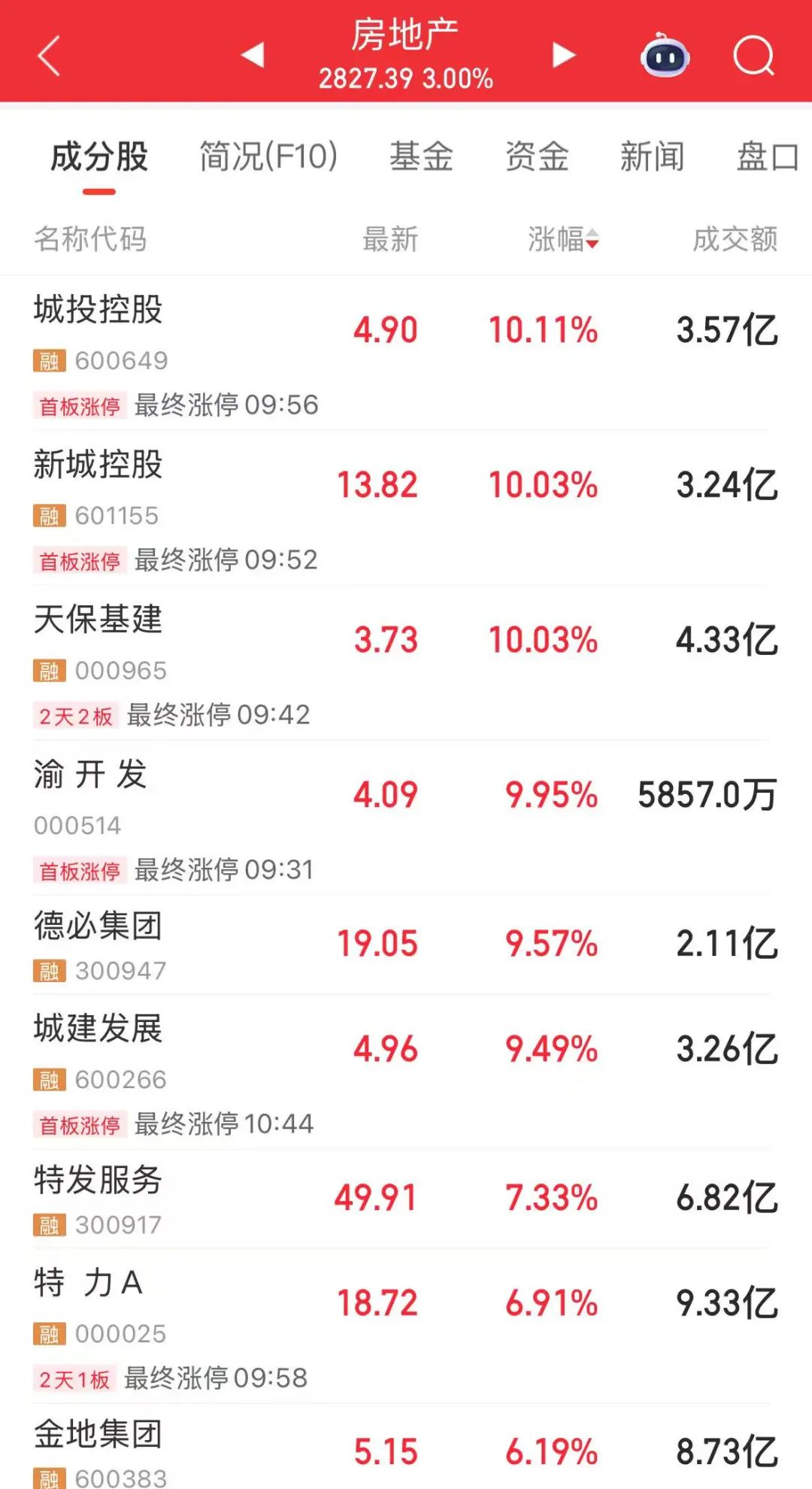The width and height of the screenshot is (812, 1489).
Task: Open search with the magnifier icon
Action: pos(753,56)
